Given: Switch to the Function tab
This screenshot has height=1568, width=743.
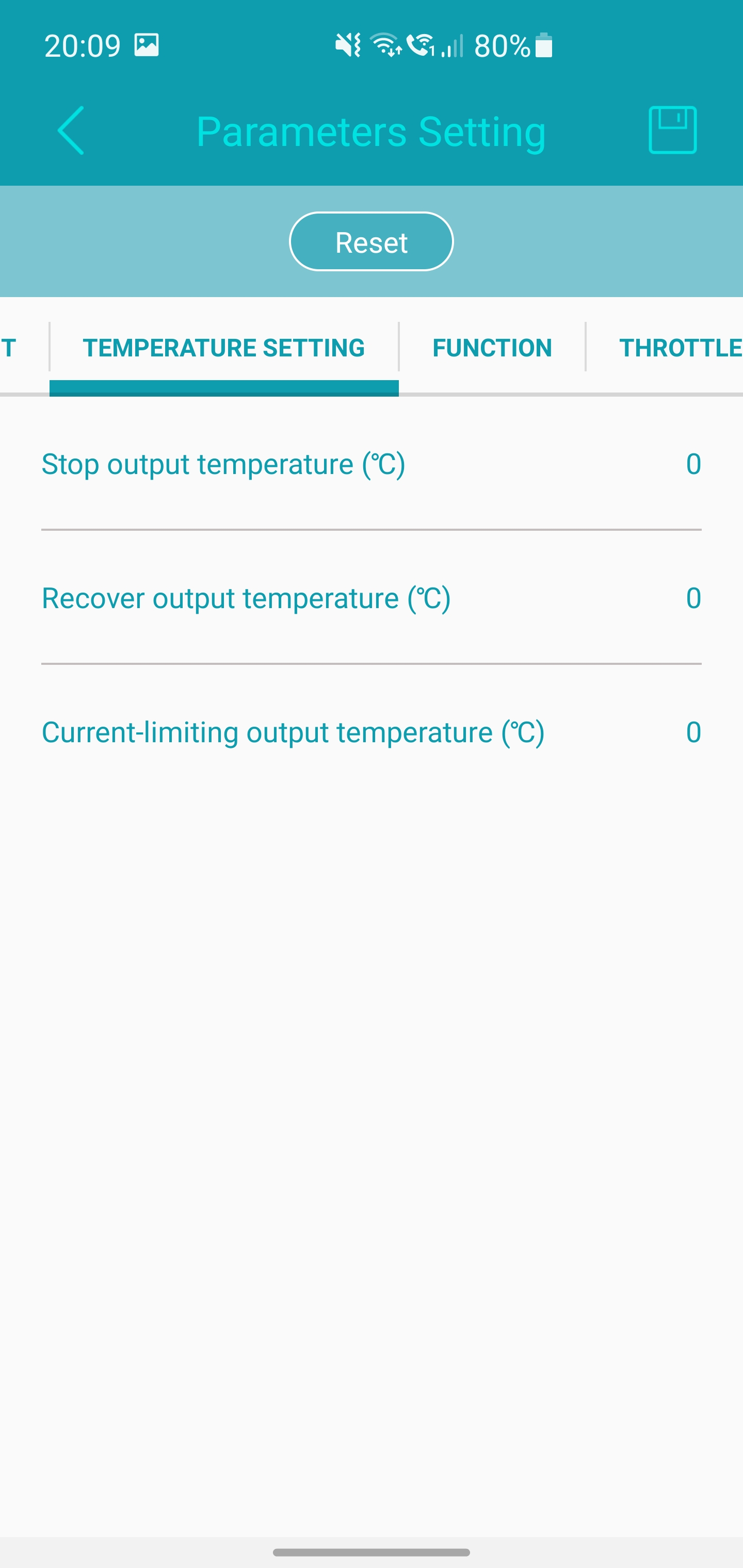Looking at the screenshot, I should tap(492, 348).
